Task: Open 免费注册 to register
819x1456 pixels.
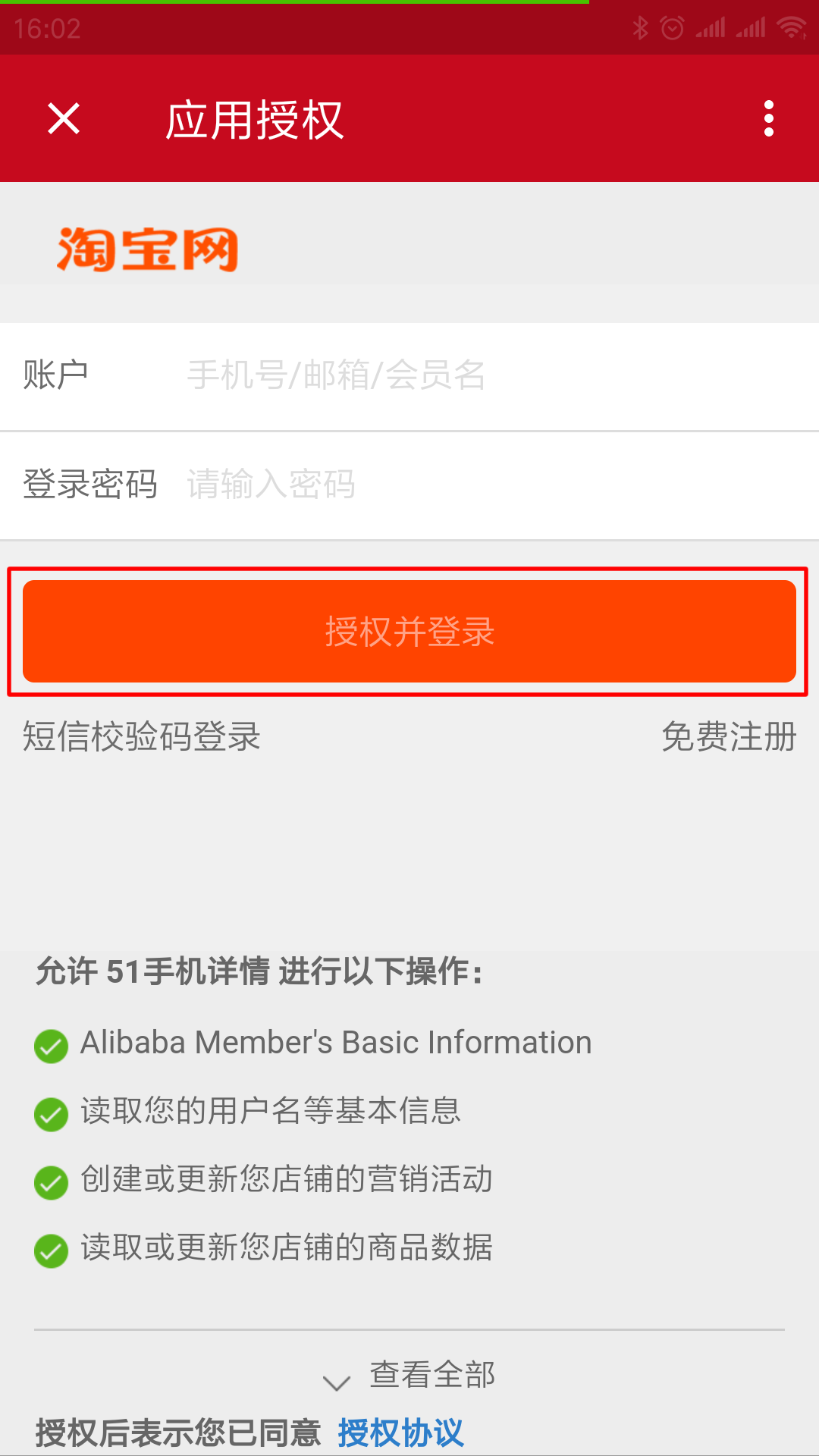Action: pyautogui.click(x=729, y=737)
